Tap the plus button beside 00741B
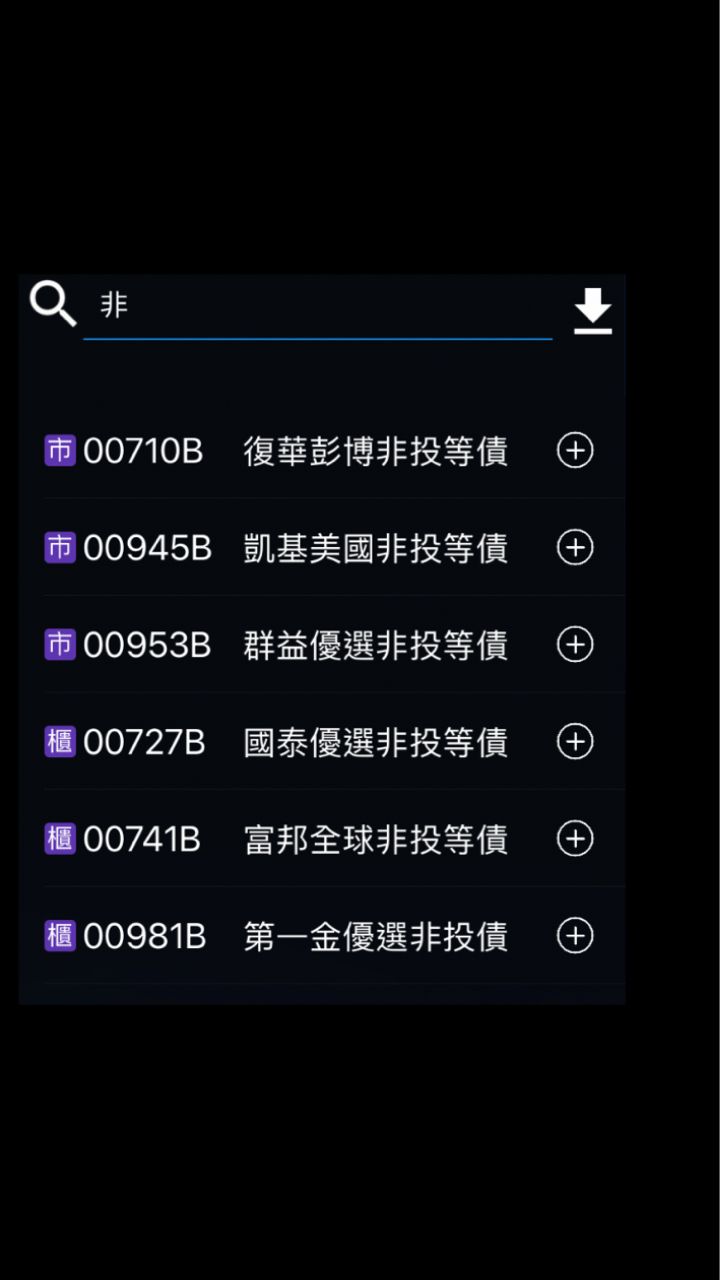This screenshot has height=1280, width=720. [x=575, y=839]
